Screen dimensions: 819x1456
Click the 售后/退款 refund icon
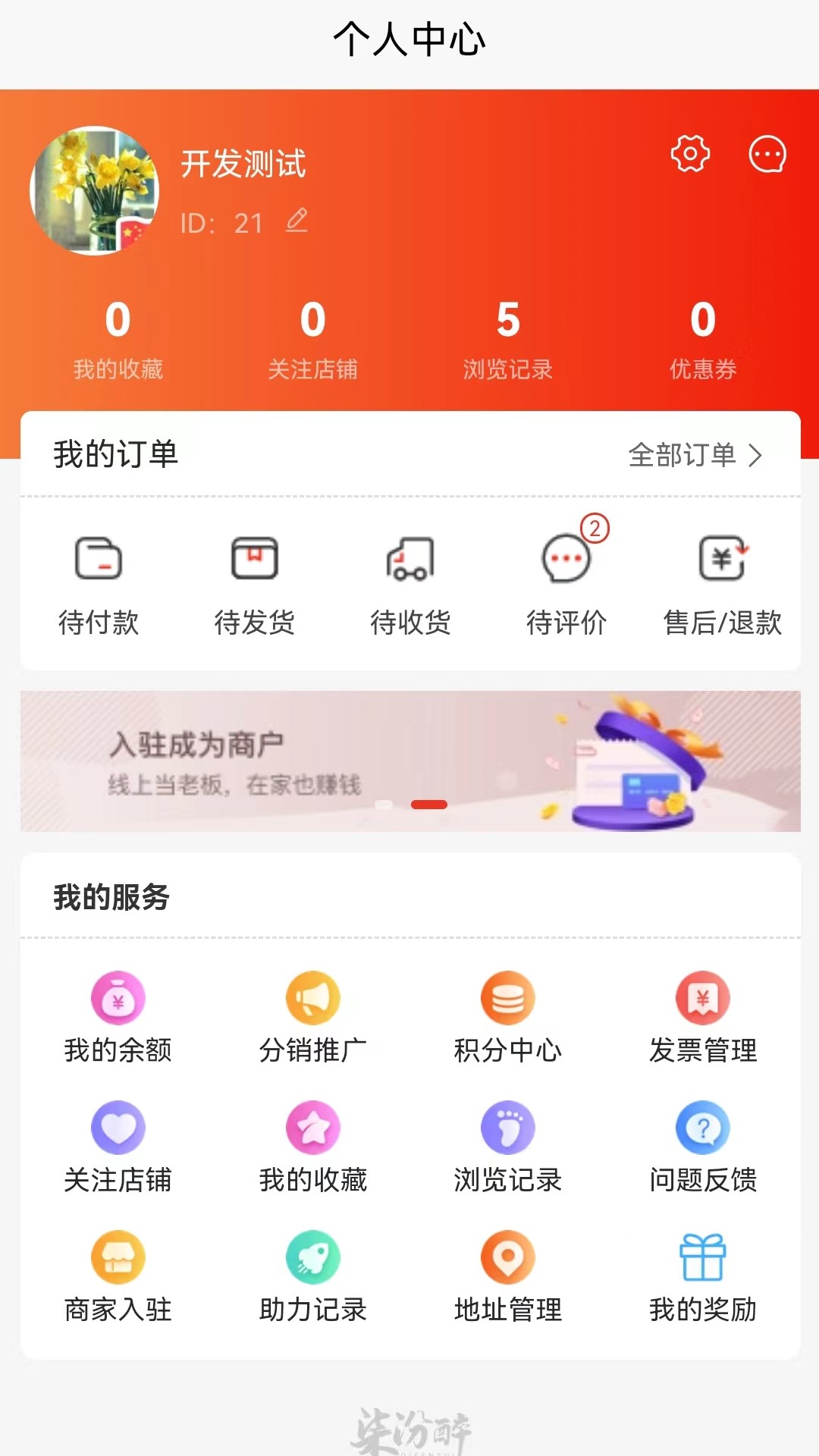click(720, 562)
